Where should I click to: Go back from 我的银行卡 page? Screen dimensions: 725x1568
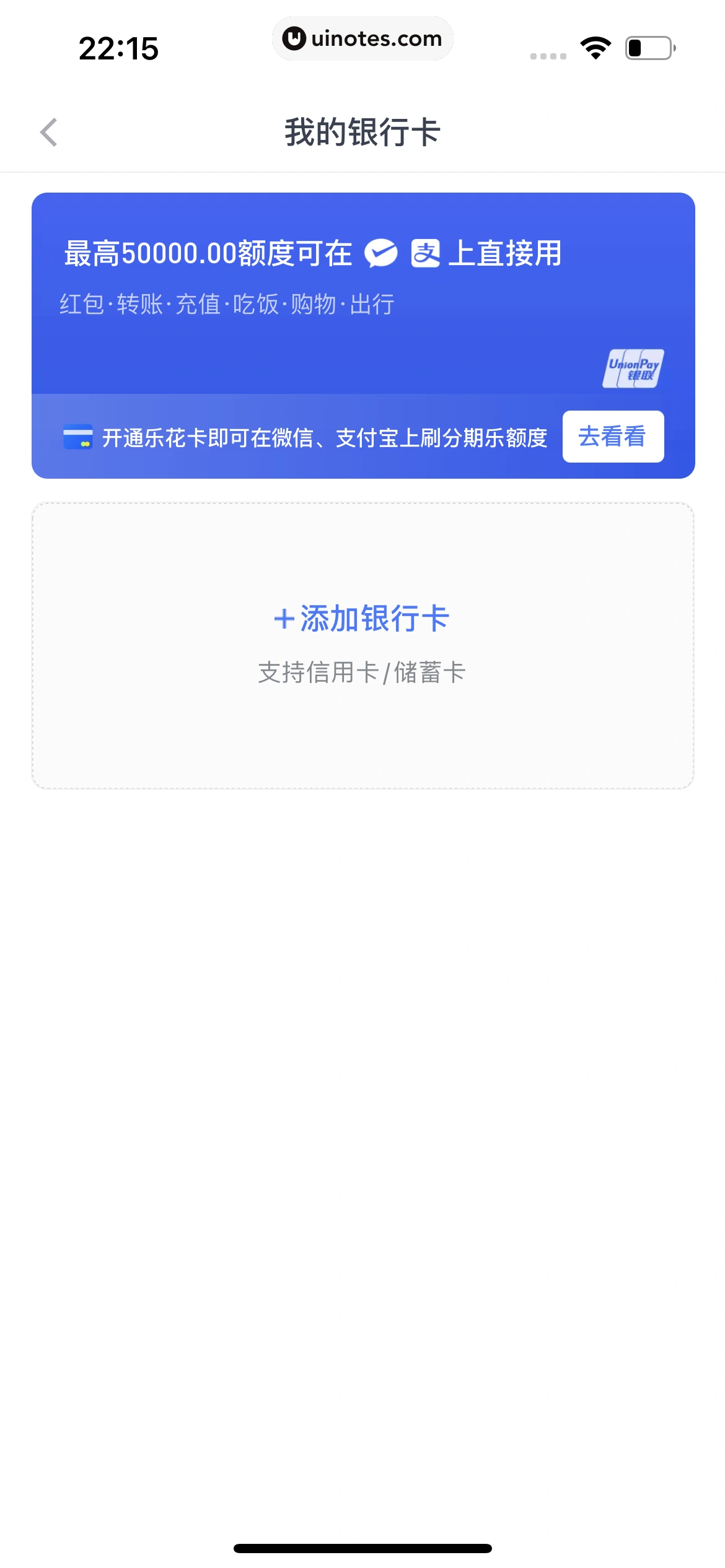48,132
